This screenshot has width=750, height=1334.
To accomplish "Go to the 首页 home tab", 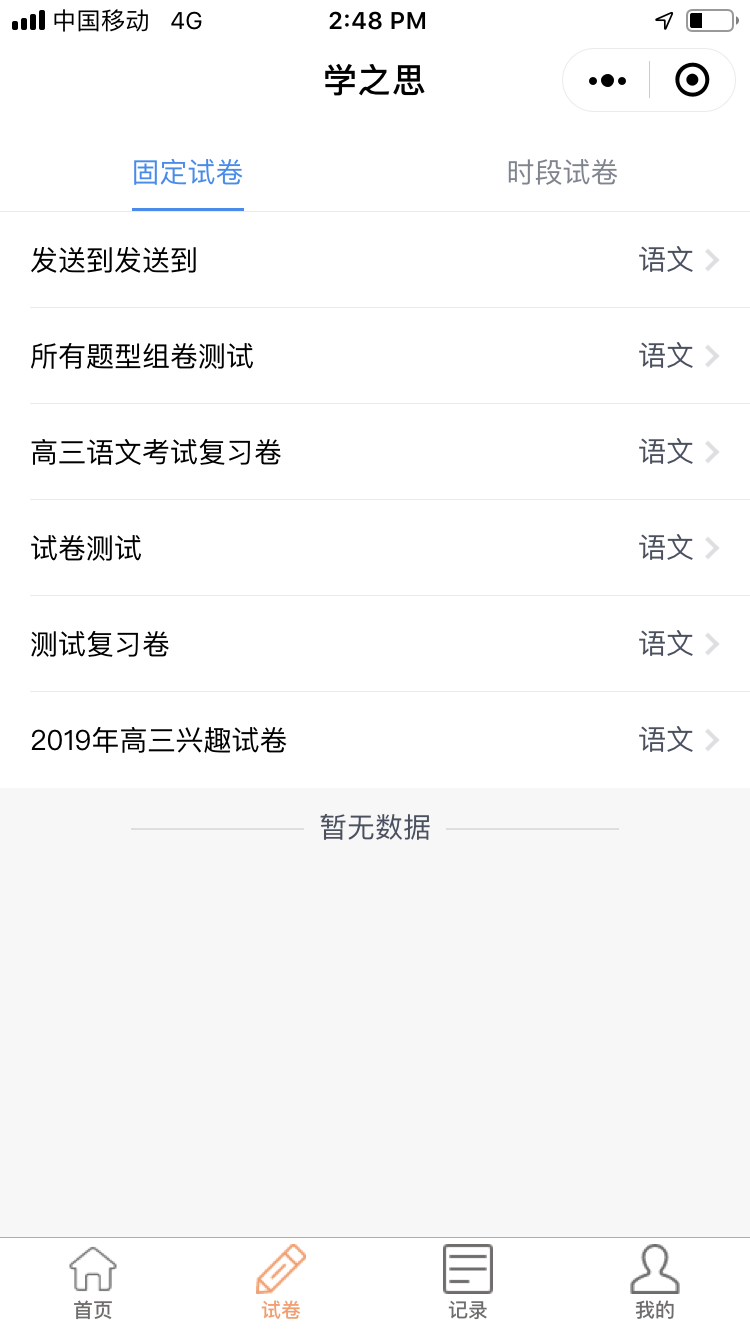I will 93,1284.
